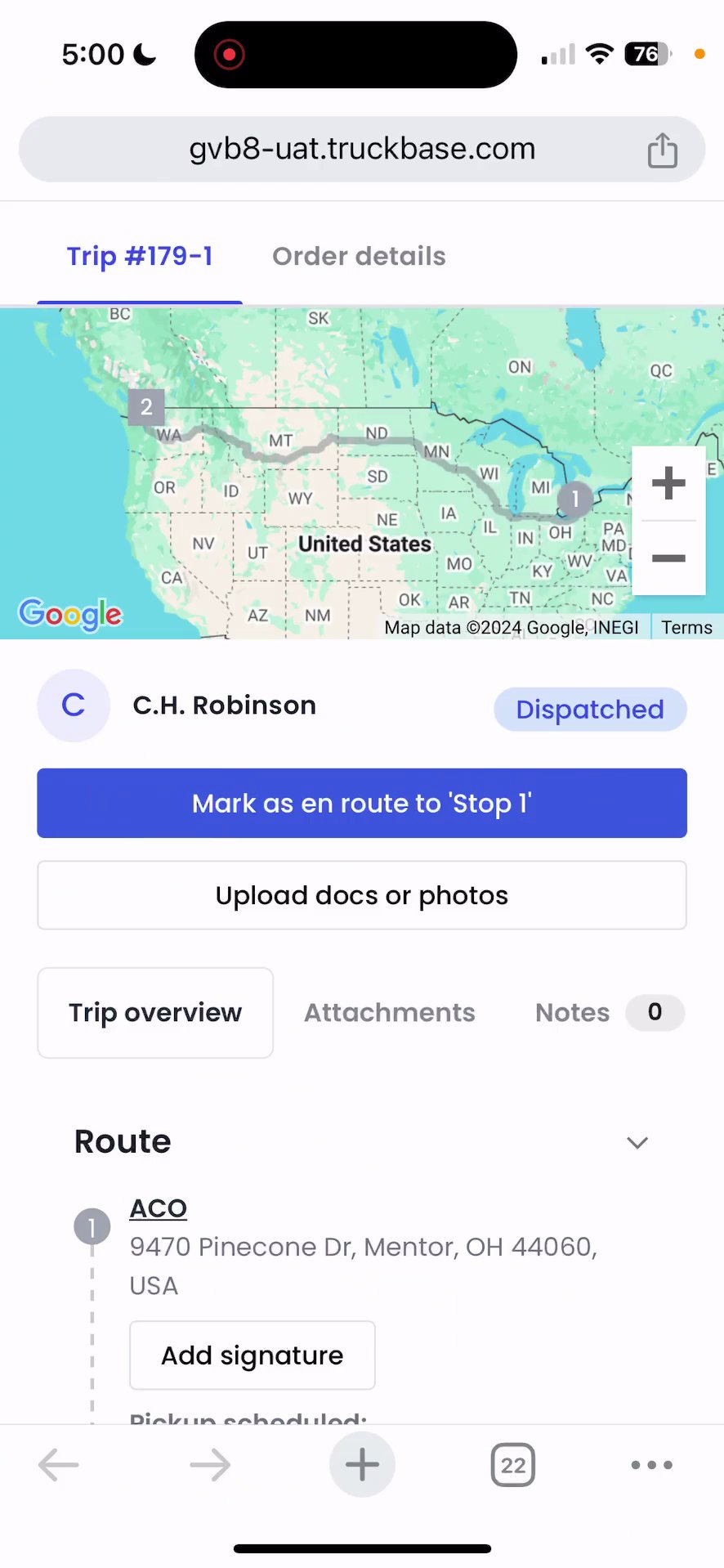Image resolution: width=724 pixels, height=1568 pixels.
Task: Open a new browser tab
Action: (x=361, y=1464)
